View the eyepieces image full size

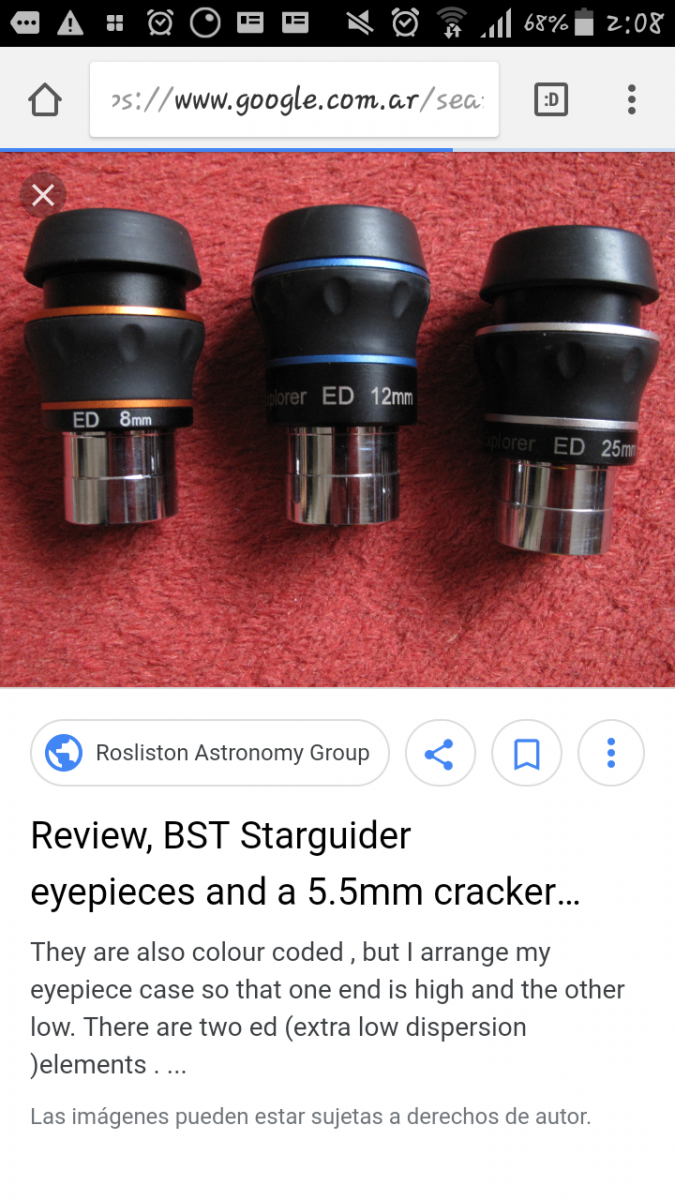tap(337, 419)
